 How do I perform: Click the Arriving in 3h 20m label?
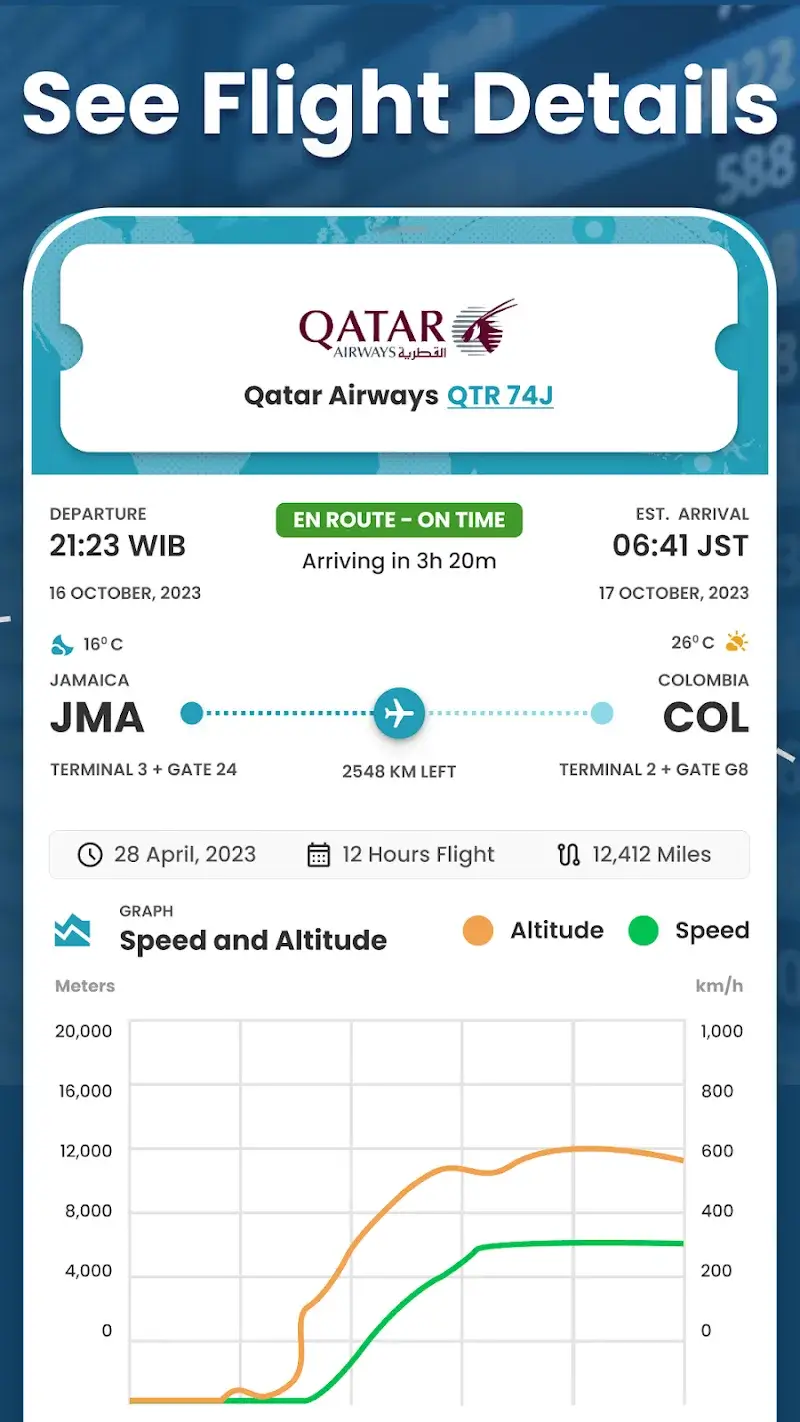point(398,561)
